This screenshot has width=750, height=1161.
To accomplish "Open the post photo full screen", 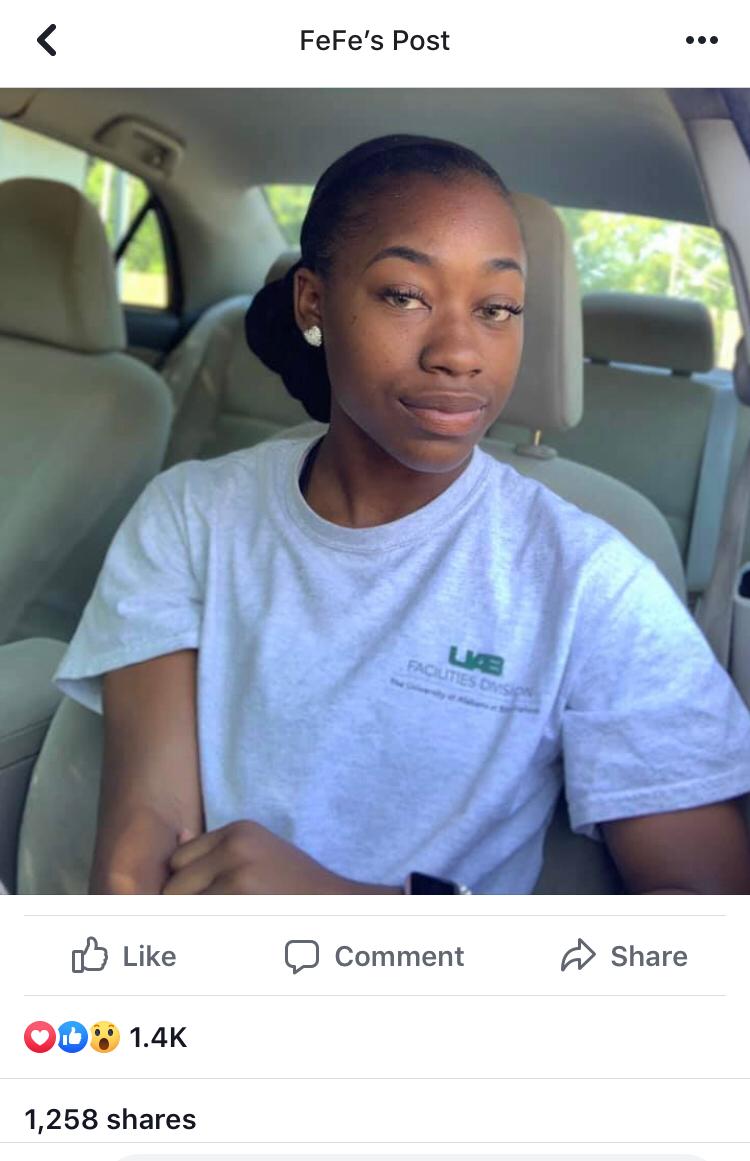I will pos(375,490).
